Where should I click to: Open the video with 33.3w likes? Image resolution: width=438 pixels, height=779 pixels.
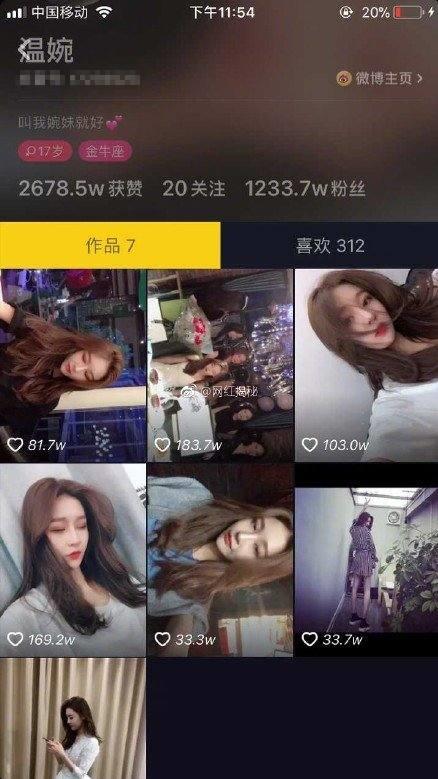220,560
